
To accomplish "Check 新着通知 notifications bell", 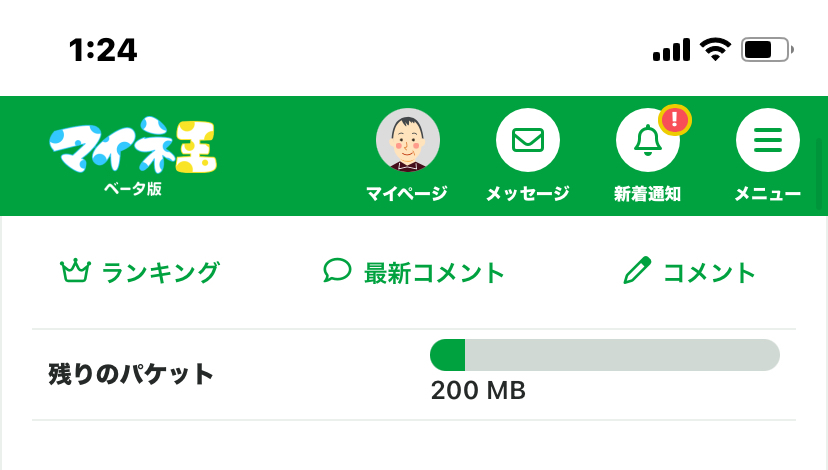I will tap(647, 141).
